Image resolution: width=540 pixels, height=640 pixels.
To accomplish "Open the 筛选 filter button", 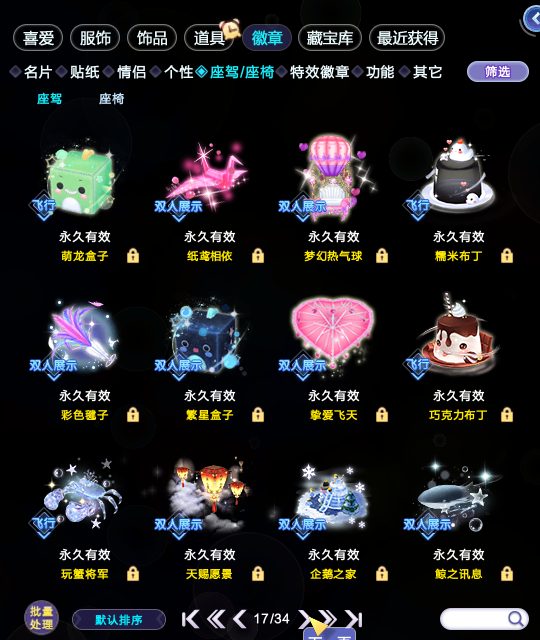I will click(x=498, y=72).
